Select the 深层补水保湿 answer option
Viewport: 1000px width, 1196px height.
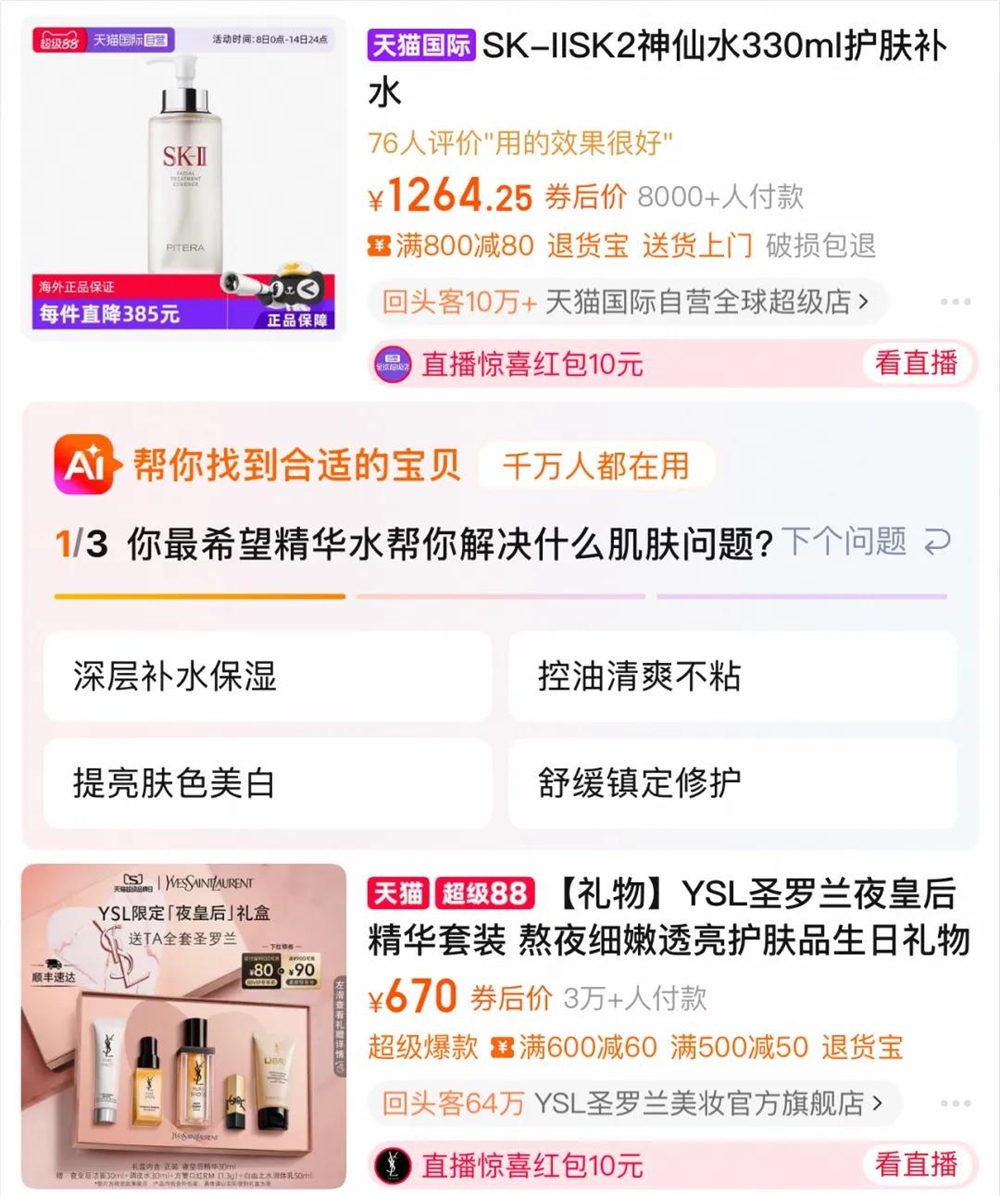pos(267,677)
